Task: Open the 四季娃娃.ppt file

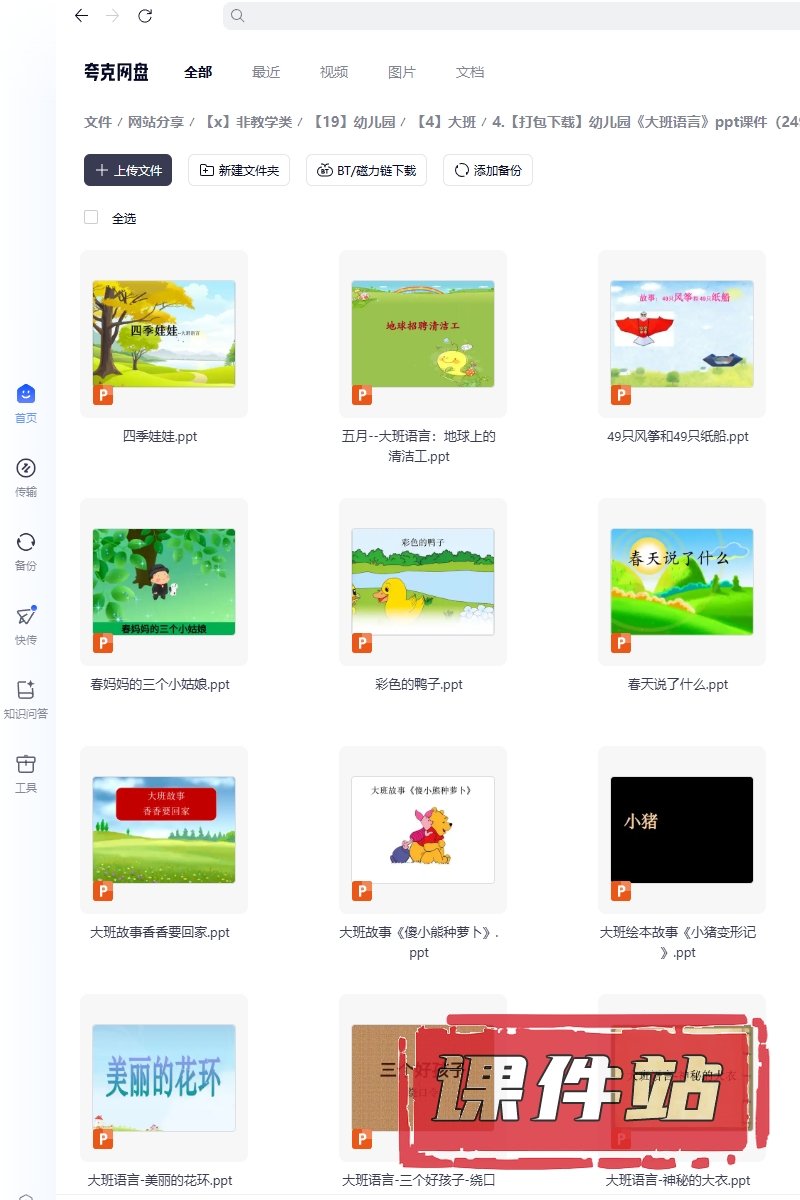Action: pos(164,334)
